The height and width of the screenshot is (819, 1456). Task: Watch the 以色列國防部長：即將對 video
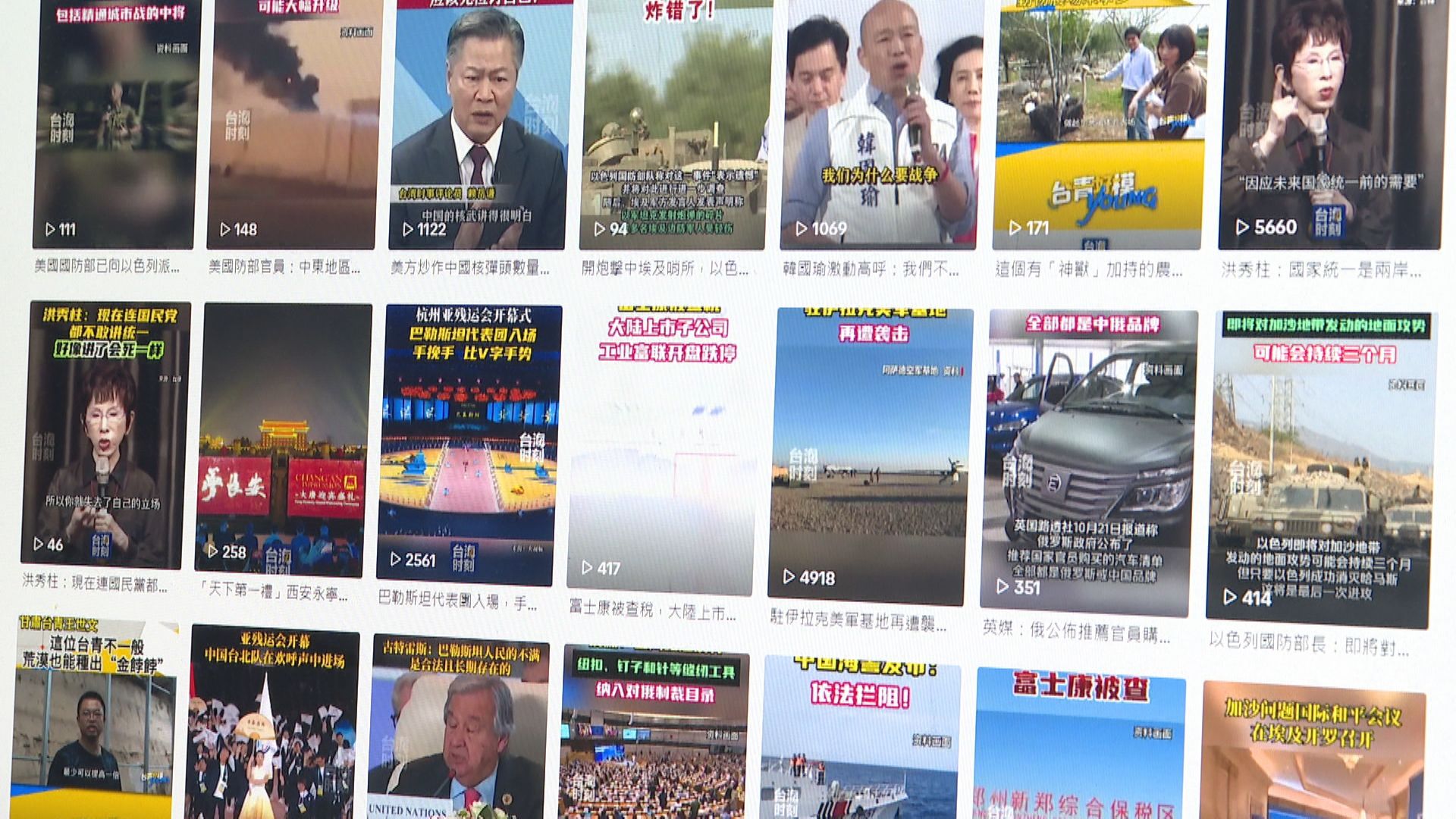(x=1321, y=466)
